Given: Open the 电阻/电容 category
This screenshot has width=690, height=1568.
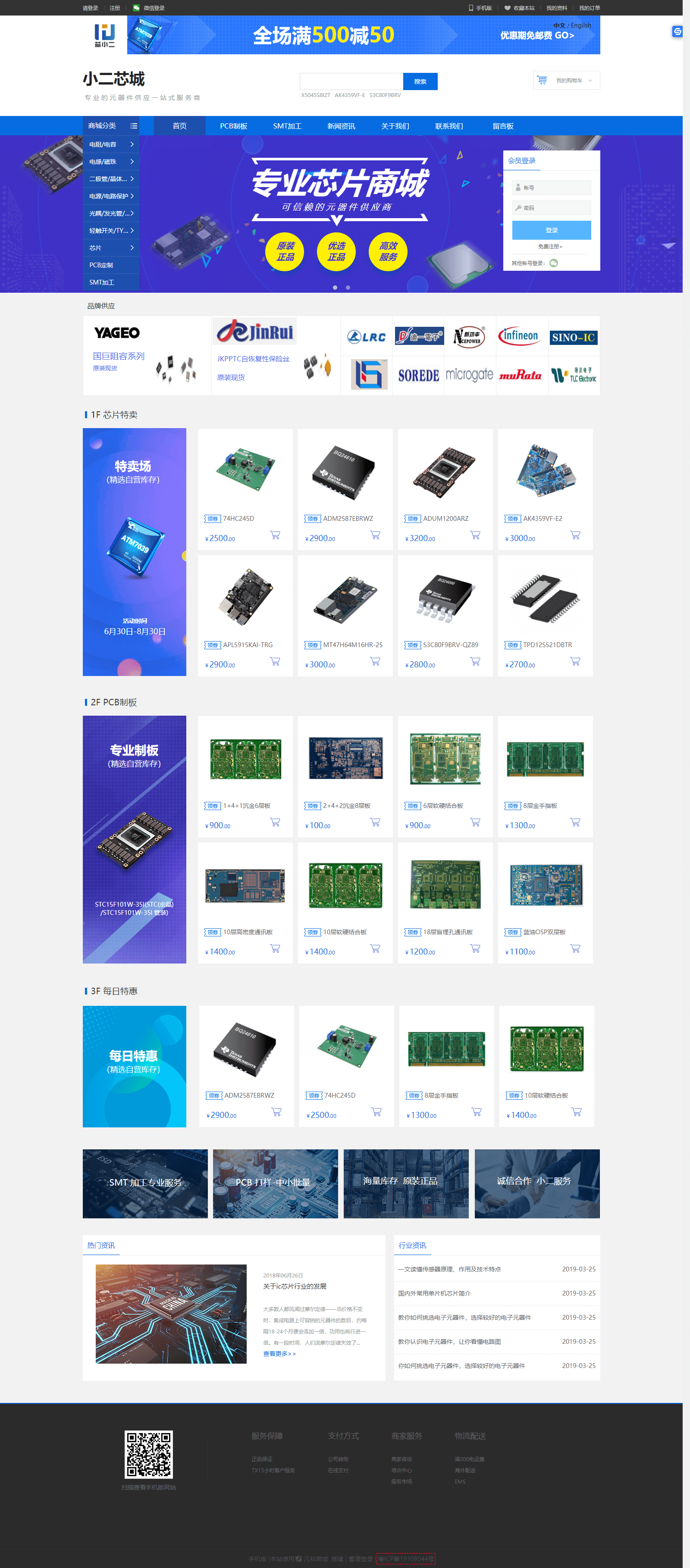Looking at the screenshot, I should click(x=110, y=144).
